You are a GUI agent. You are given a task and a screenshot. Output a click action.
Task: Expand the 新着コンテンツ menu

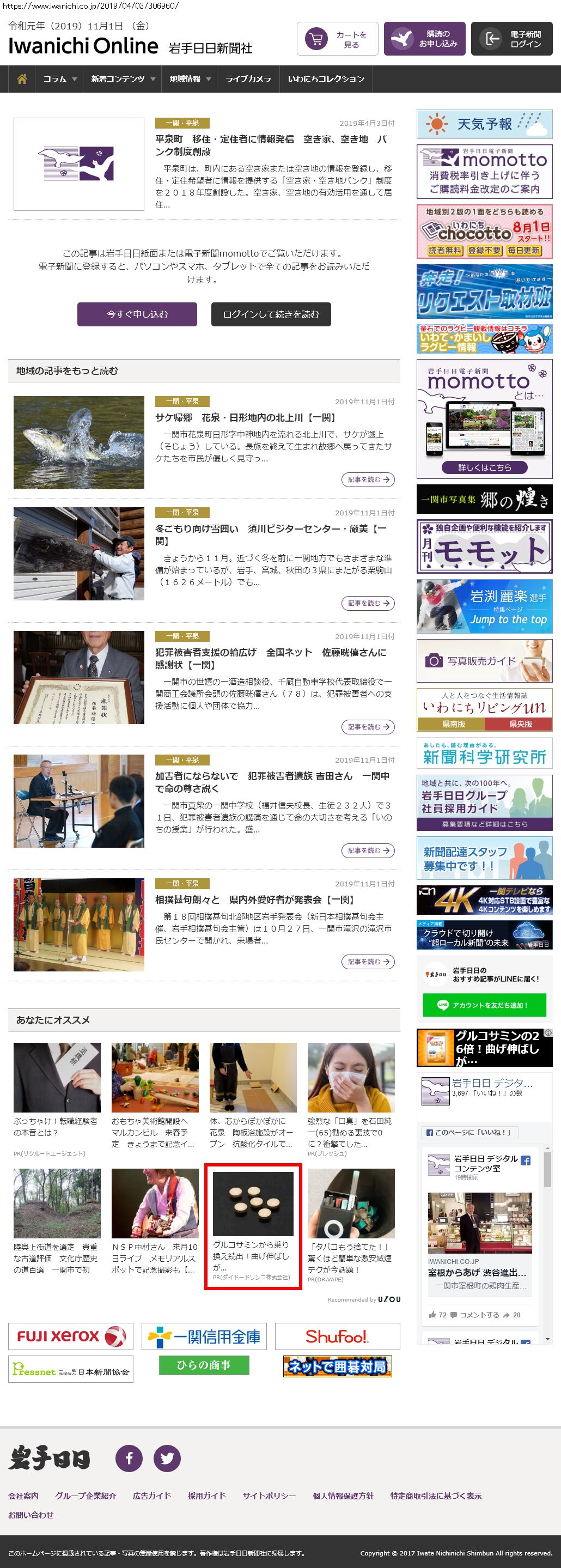(123, 79)
